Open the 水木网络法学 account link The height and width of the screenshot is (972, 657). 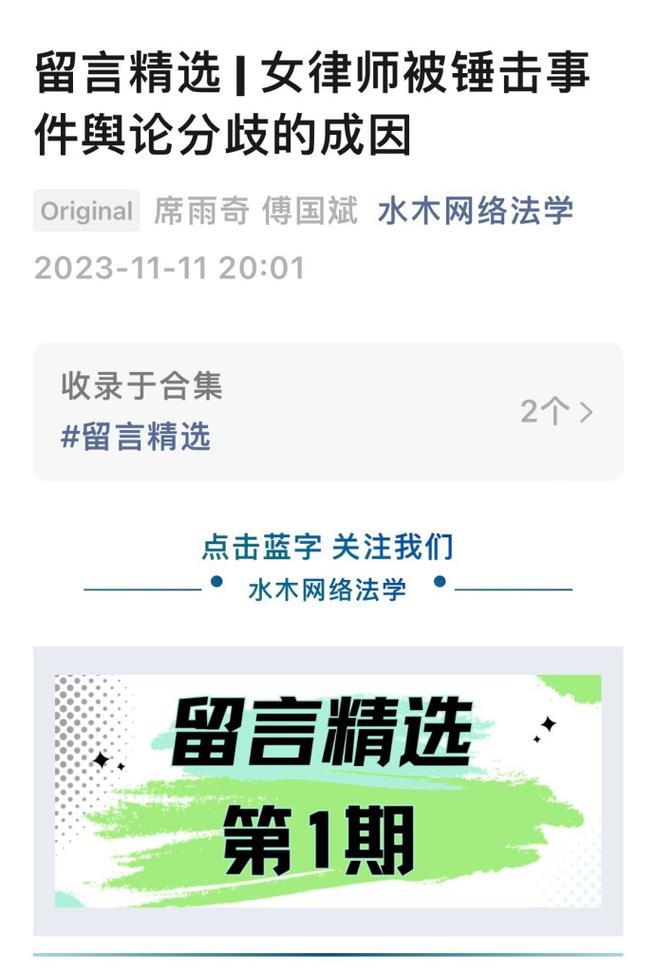pyautogui.click(x=475, y=211)
